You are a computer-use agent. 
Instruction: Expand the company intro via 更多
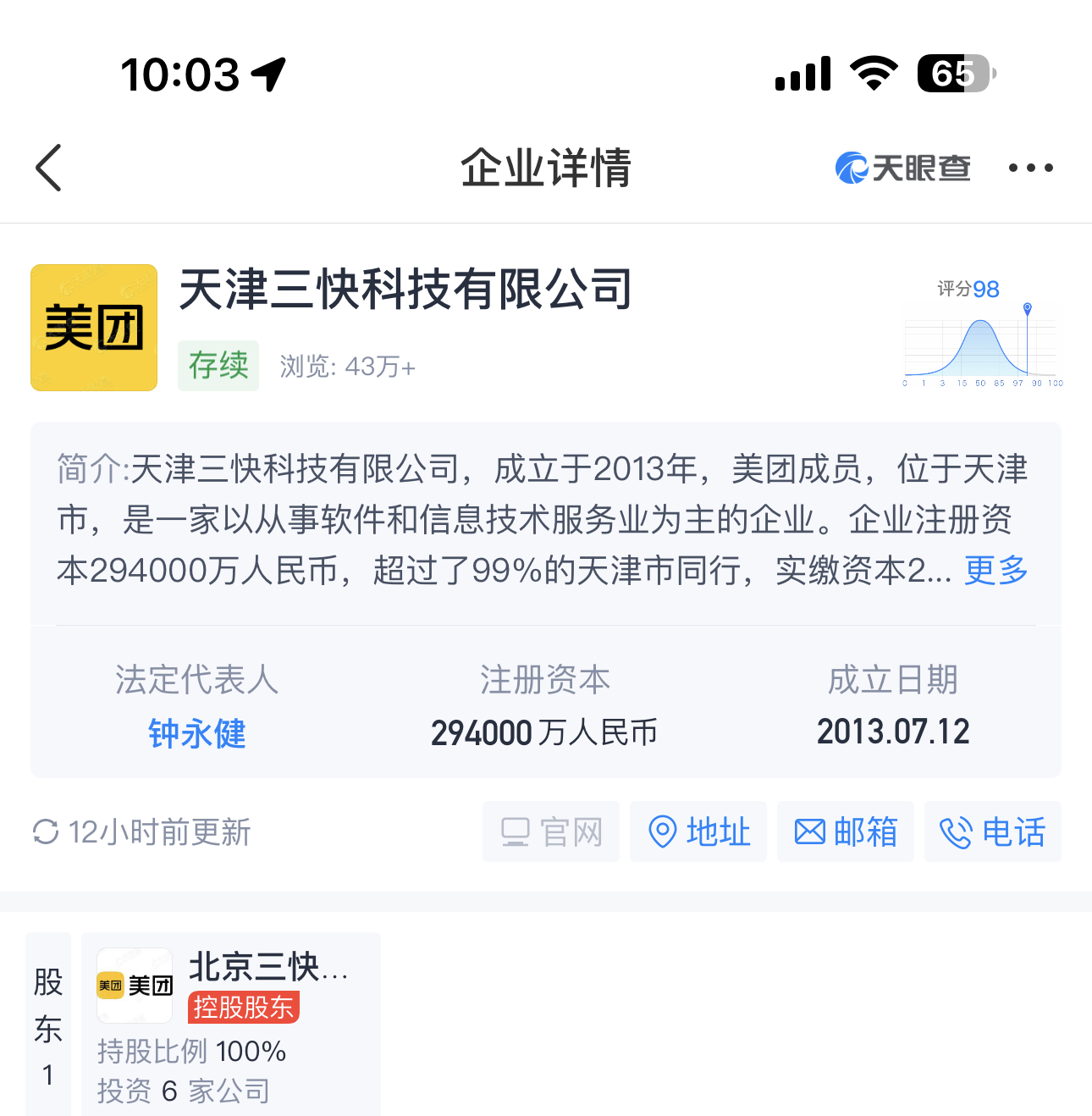tap(995, 570)
